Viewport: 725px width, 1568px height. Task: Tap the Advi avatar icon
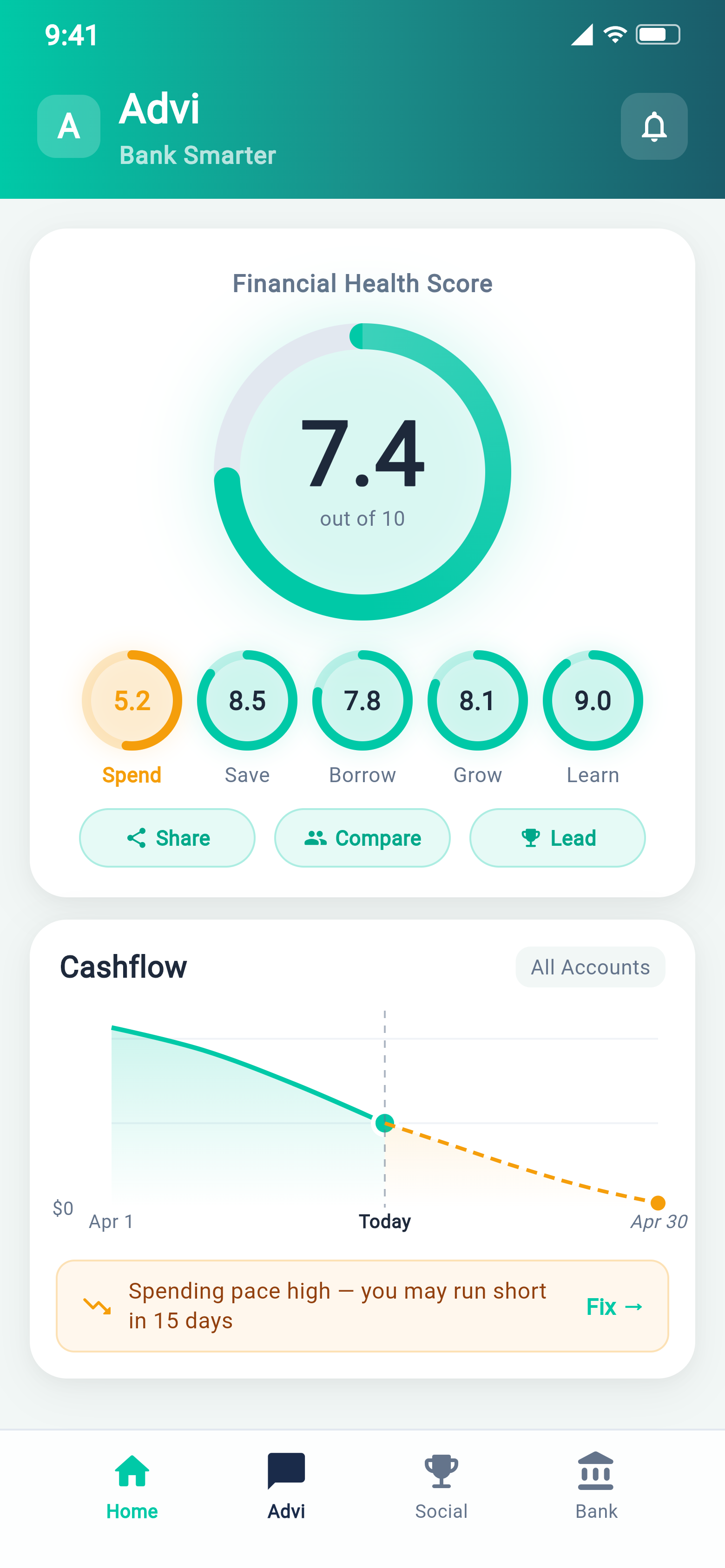[x=68, y=127]
